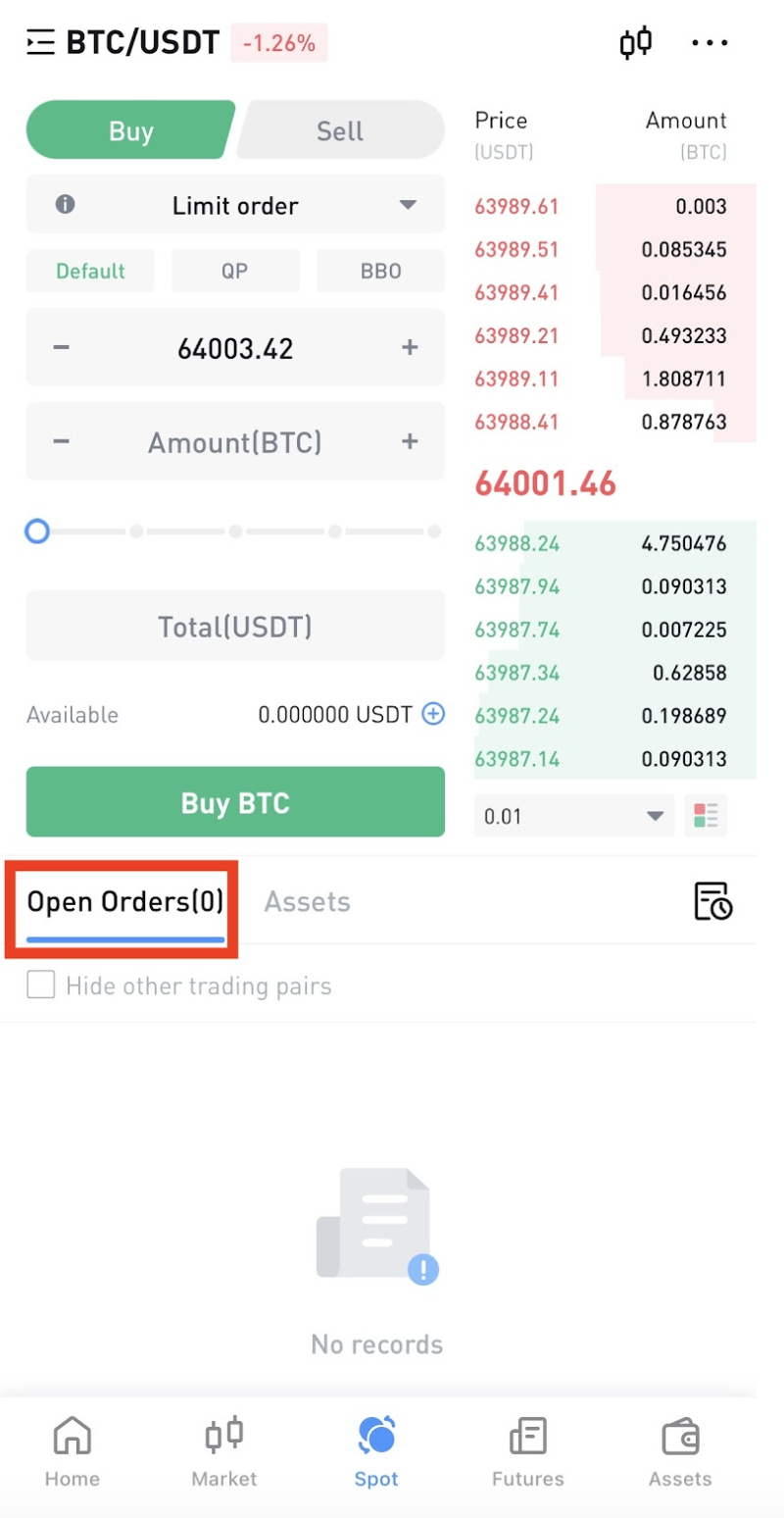Open the BTC/USDT trading pair list
This screenshot has width=784, height=1518.
pos(122,43)
